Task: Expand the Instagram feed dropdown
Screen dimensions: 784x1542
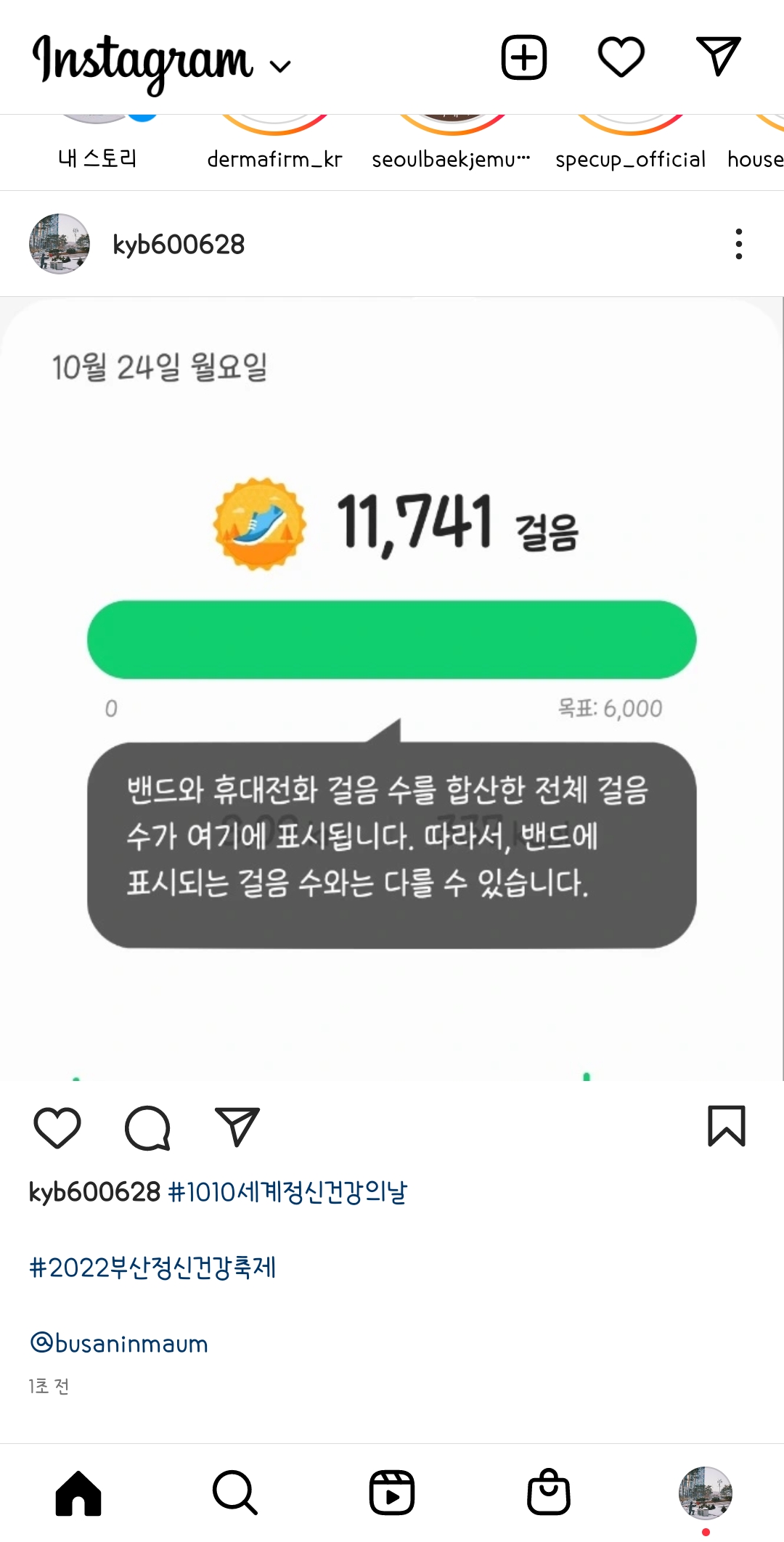Action: (x=279, y=67)
